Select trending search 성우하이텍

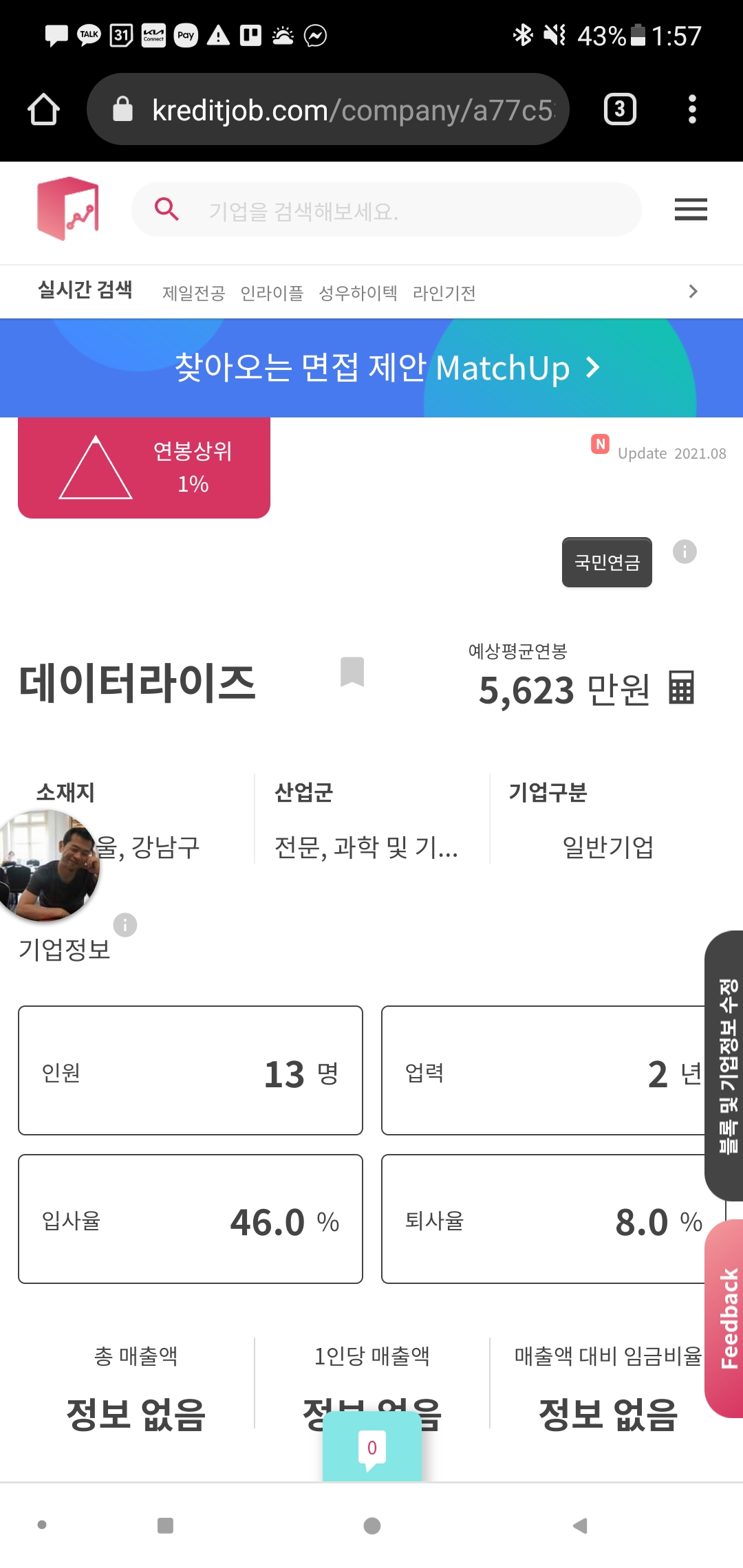(358, 294)
